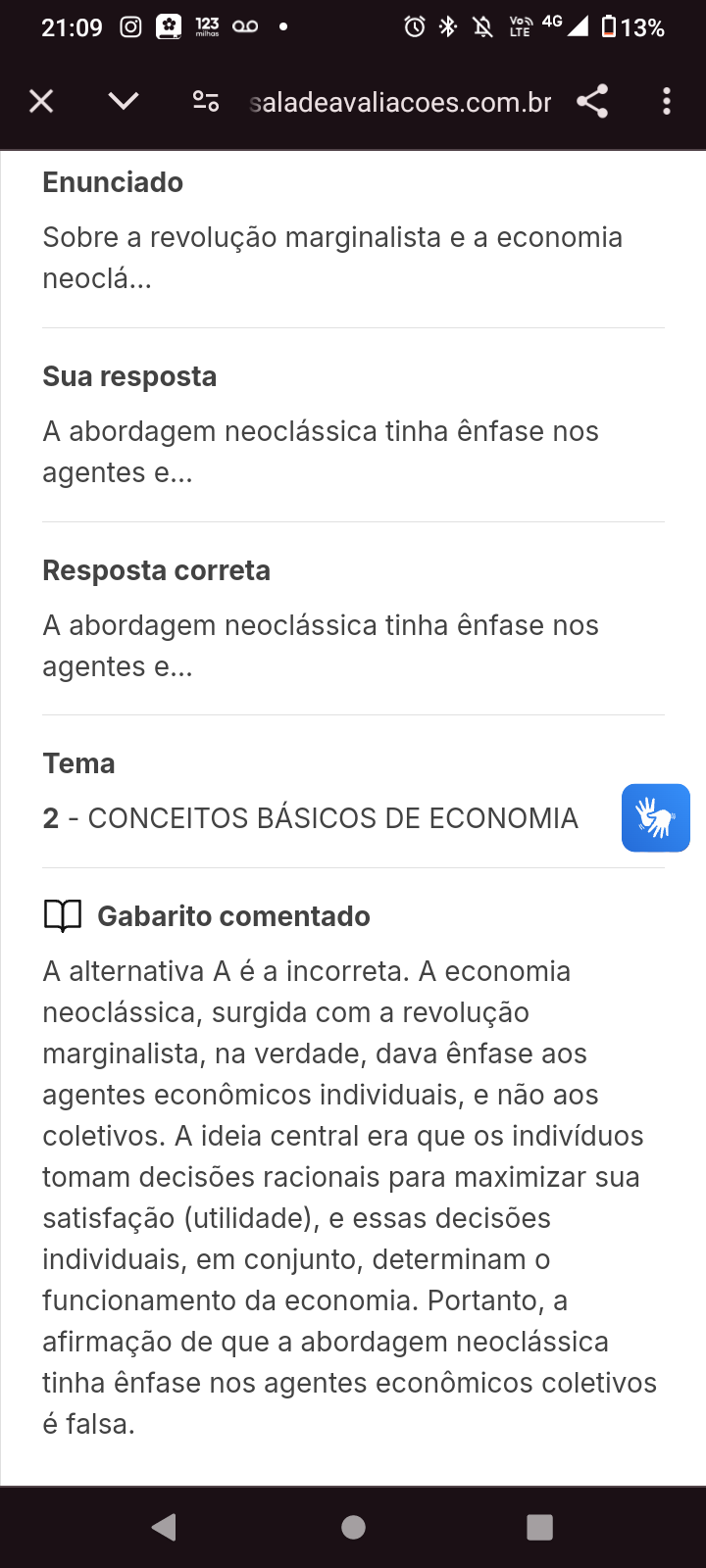Screen dimensions: 706x1568
Task: Minimize the tab with the down chevron
Action: tap(124, 101)
